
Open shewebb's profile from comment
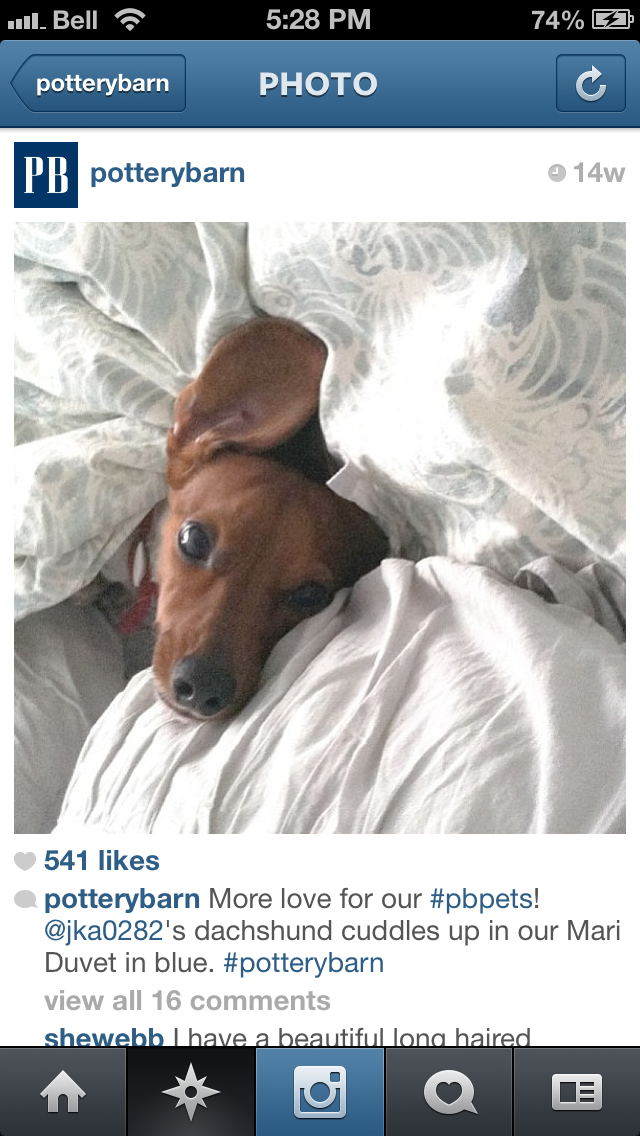point(104,1036)
